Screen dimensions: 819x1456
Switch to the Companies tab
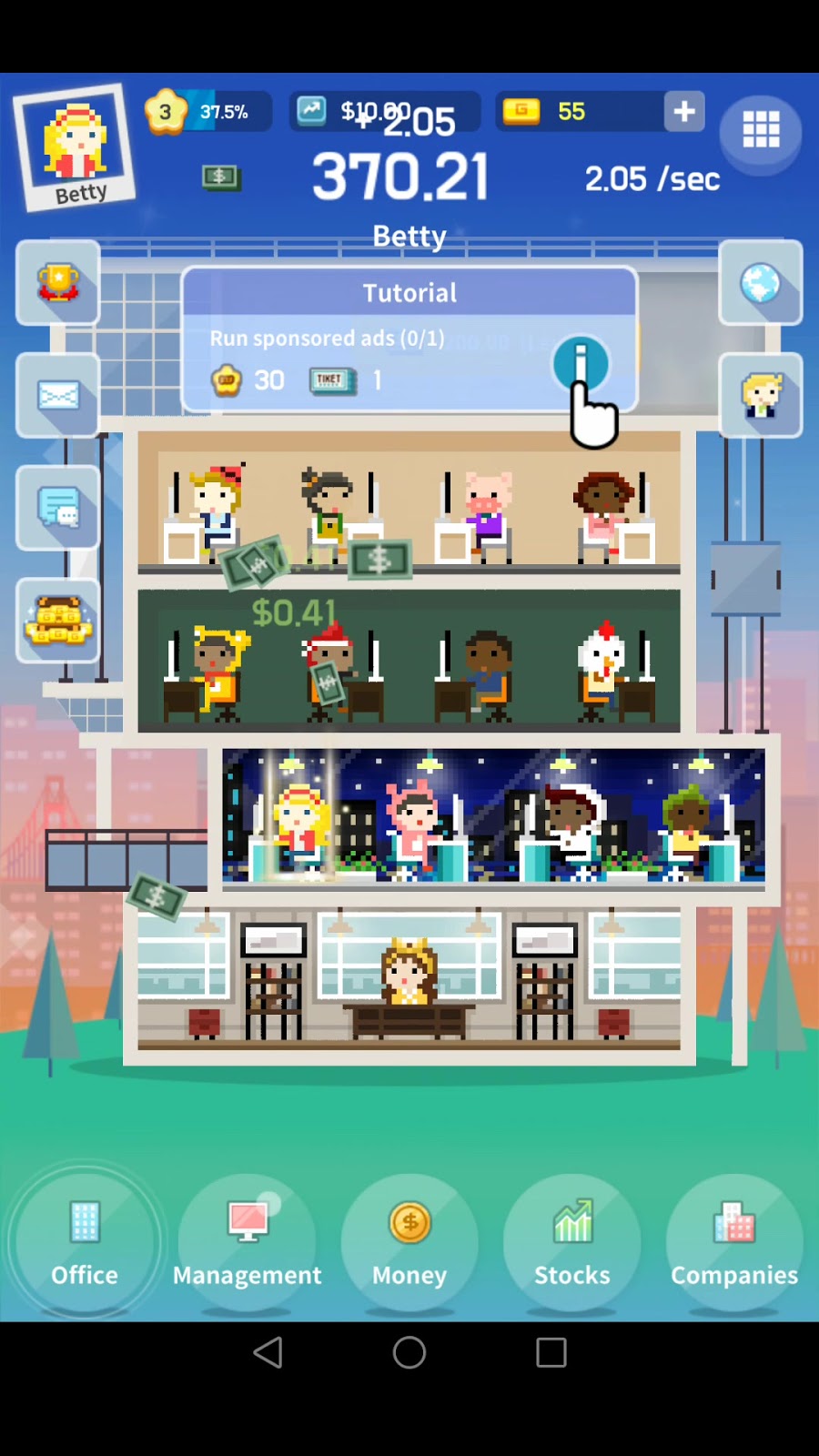(x=734, y=1242)
